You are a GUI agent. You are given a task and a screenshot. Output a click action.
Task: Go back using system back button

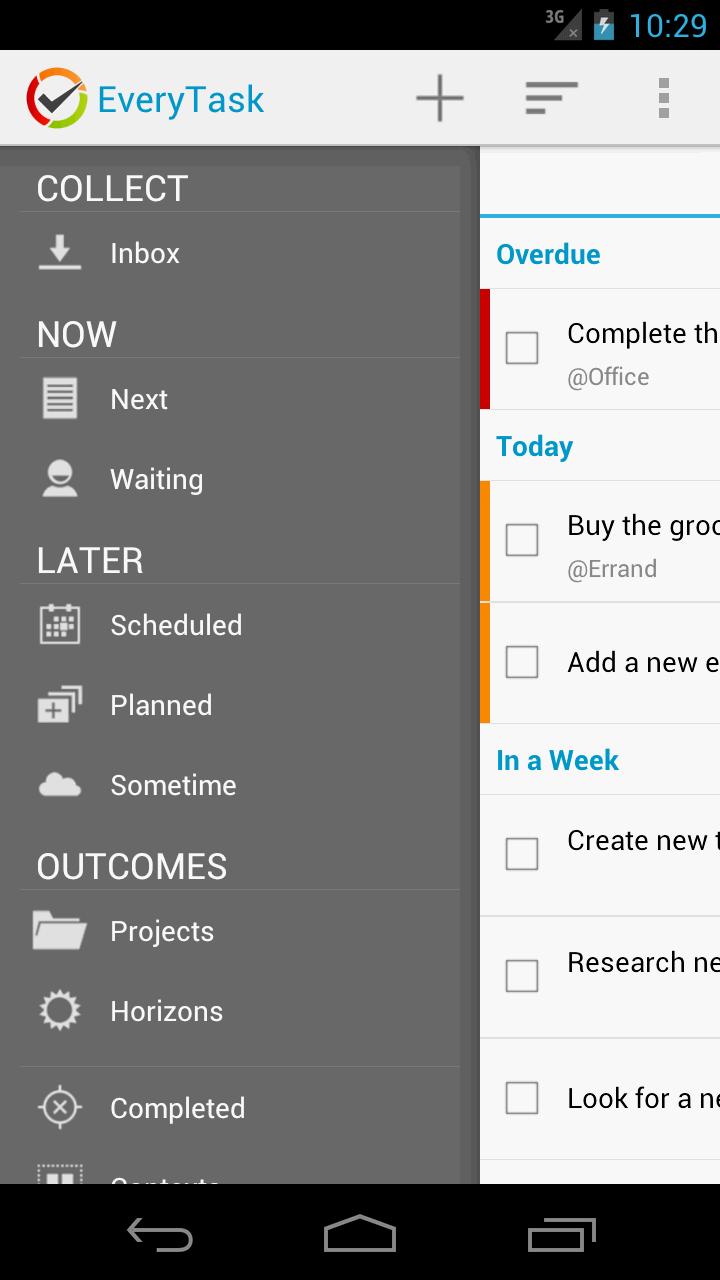click(x=160, y=1234)
